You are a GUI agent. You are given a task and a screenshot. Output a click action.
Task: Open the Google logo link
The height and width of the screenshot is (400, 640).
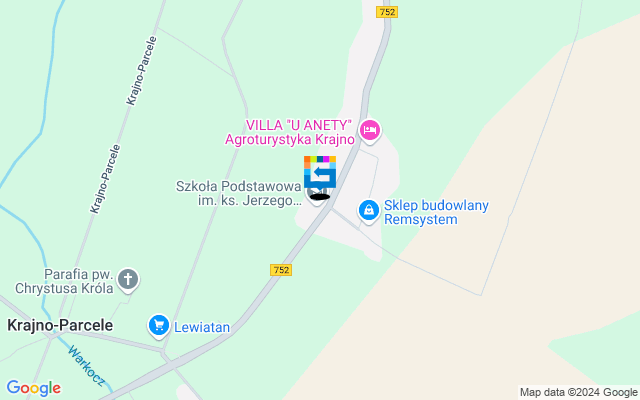click(x=33, y=388)
